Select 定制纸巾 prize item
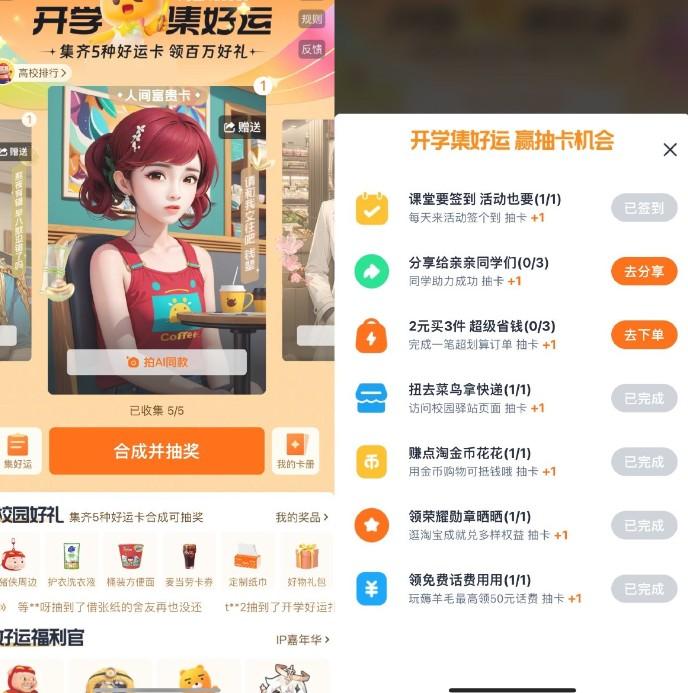This screenshot has width=688, height=693. [248, 565]
